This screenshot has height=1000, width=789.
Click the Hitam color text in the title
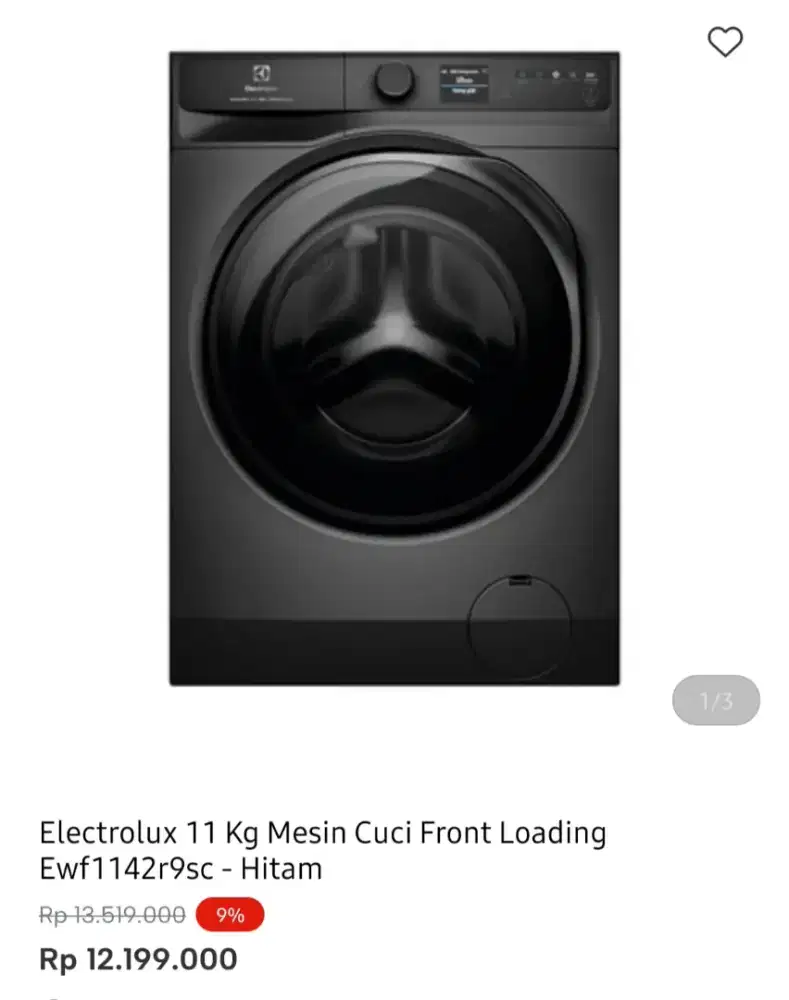point(290,871)
